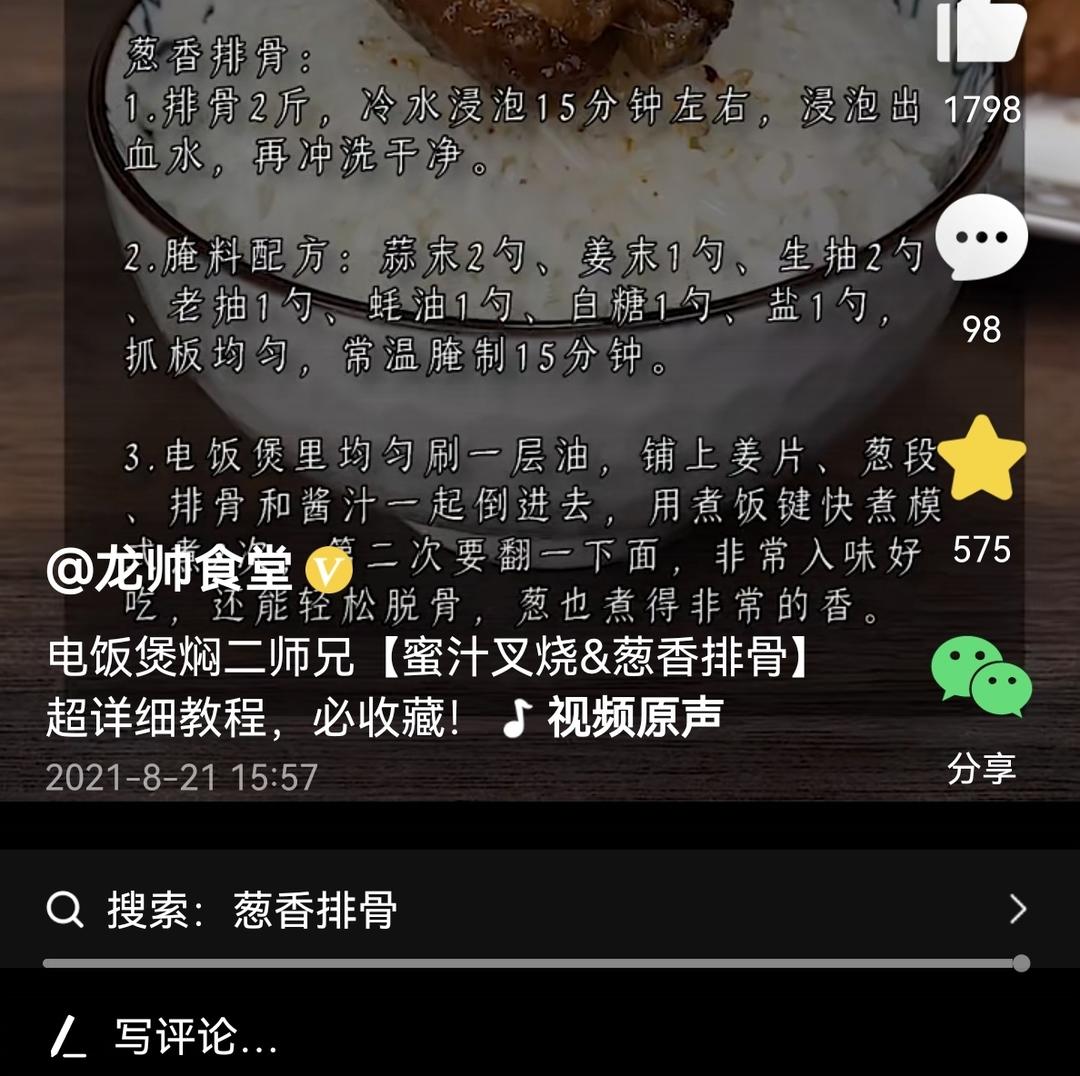Like this video with the thumbs-up icon
The image size is (1080, 1076).
[x=980, y=35]
